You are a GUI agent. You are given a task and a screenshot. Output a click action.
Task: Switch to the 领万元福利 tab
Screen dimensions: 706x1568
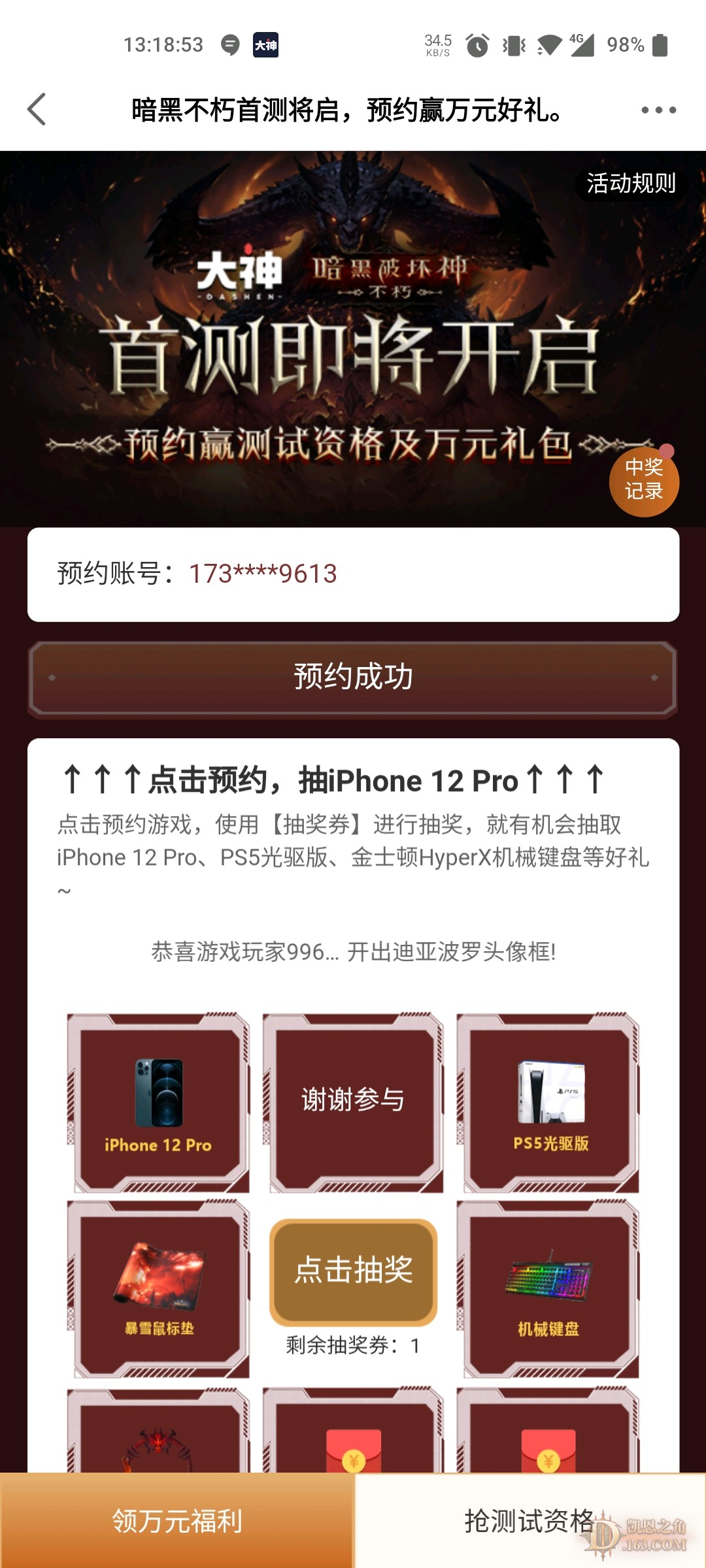[x=176, y=1521]
